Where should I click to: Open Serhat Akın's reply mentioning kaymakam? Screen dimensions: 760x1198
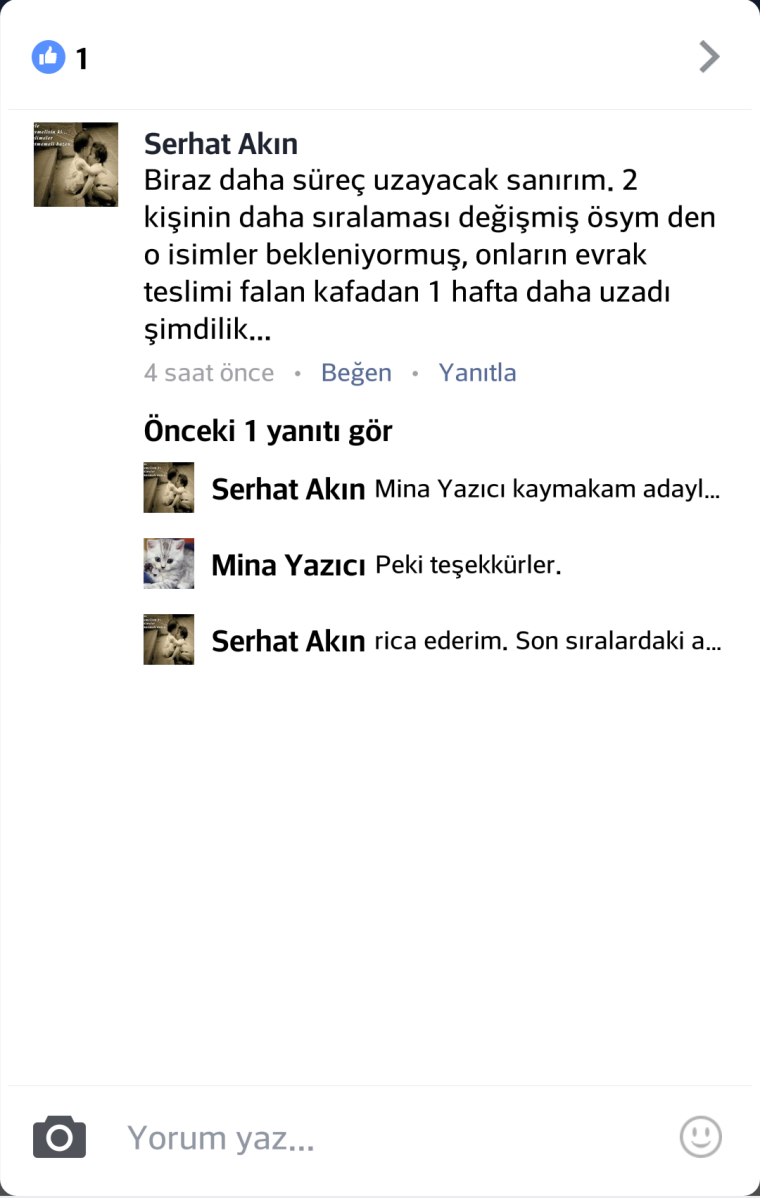tap(546, 489)
